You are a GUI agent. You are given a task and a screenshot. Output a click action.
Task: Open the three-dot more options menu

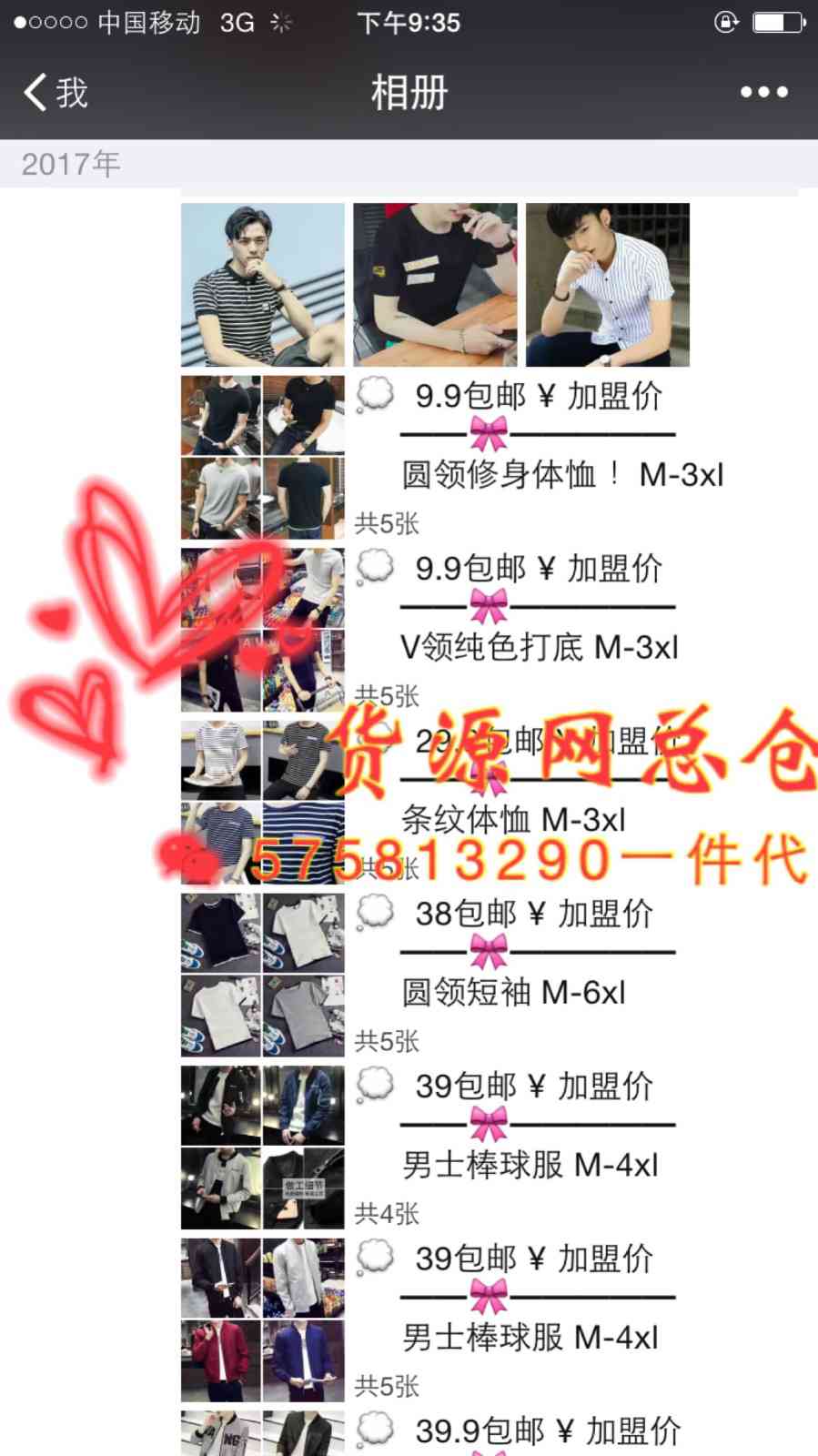tap(763, 92)
